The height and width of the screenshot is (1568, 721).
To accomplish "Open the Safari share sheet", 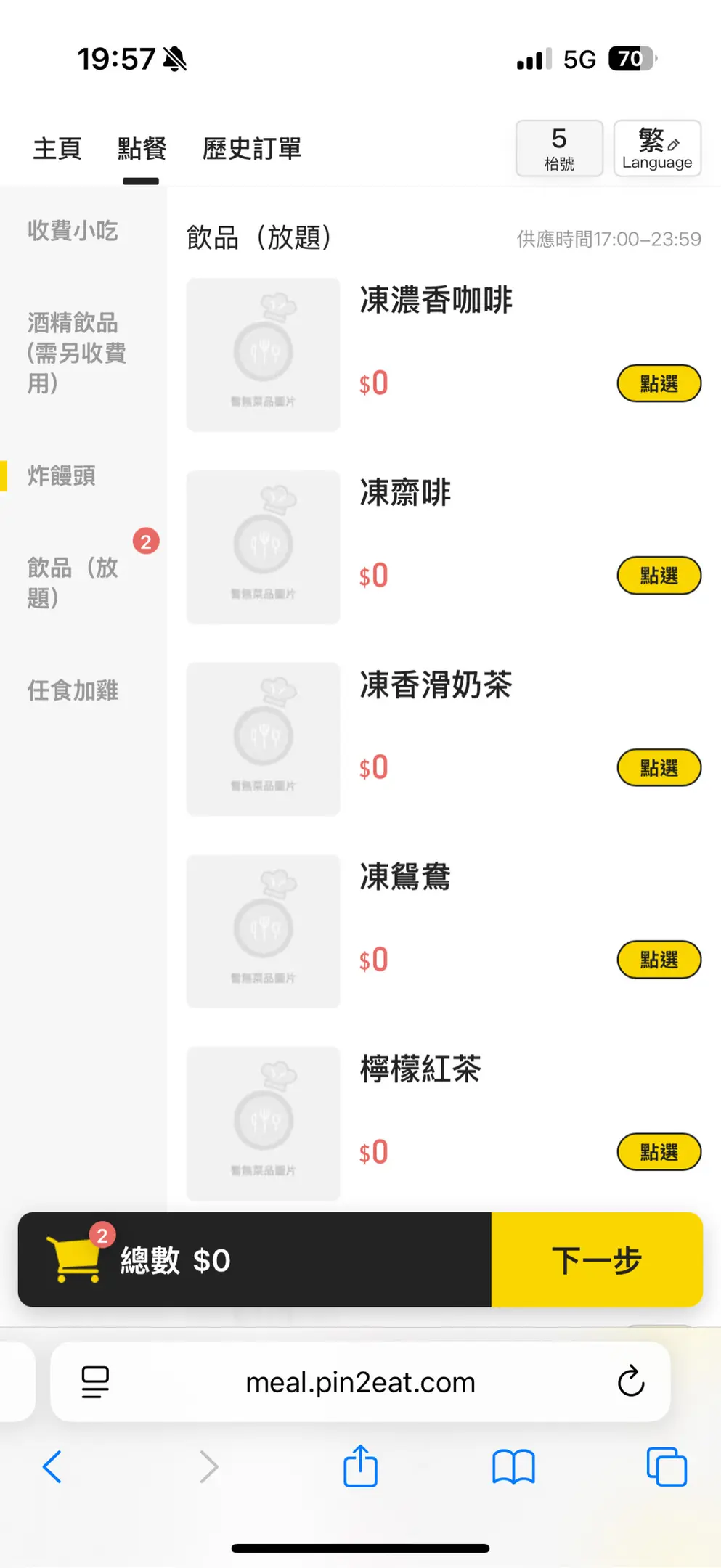I will 360,1466.
